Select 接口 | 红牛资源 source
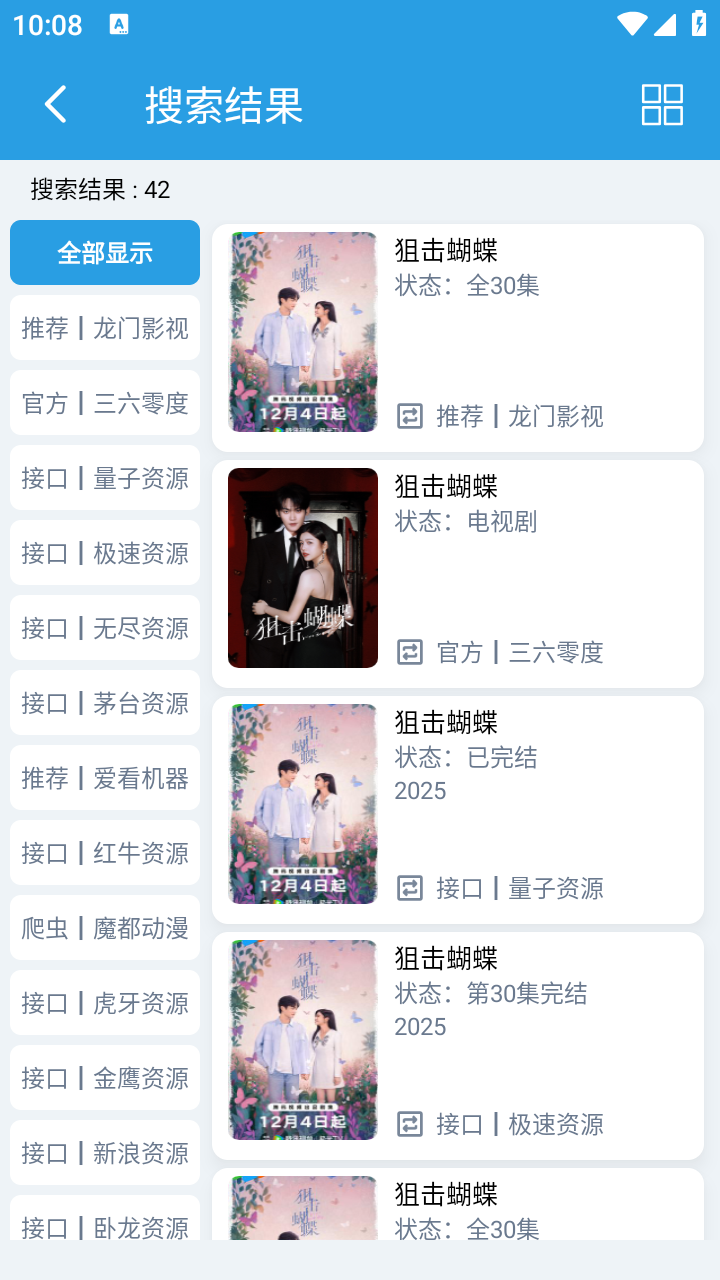Image resolution: width=720 pixels, height=1280 pixels. pos(105,853)
